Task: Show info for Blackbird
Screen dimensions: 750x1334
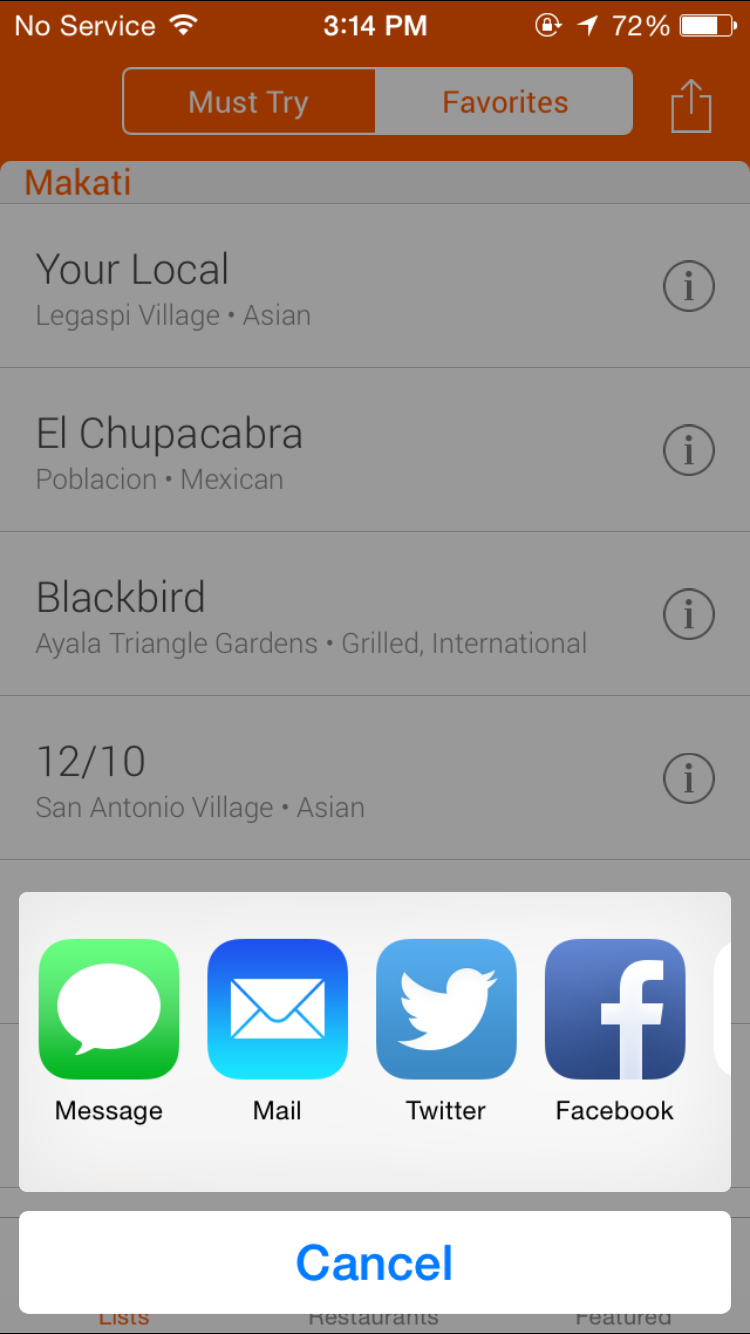Action: pyautogui.click(x=689, y=614)
